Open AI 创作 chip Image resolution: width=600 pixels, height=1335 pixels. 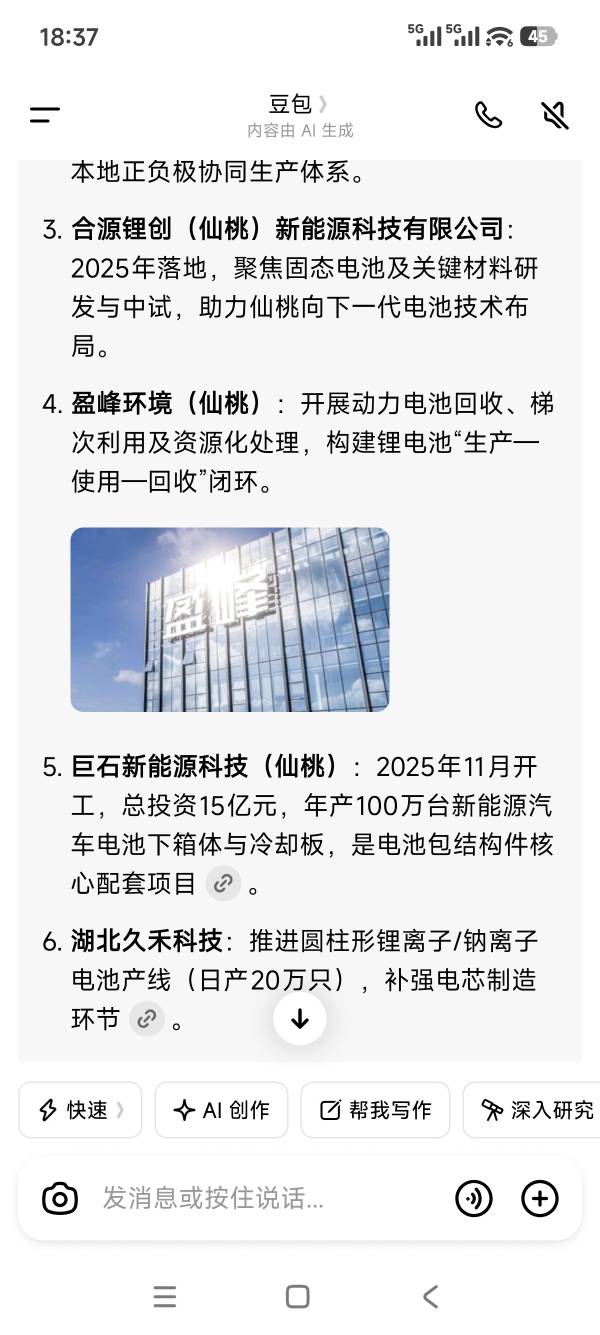tap(221, 1110)
